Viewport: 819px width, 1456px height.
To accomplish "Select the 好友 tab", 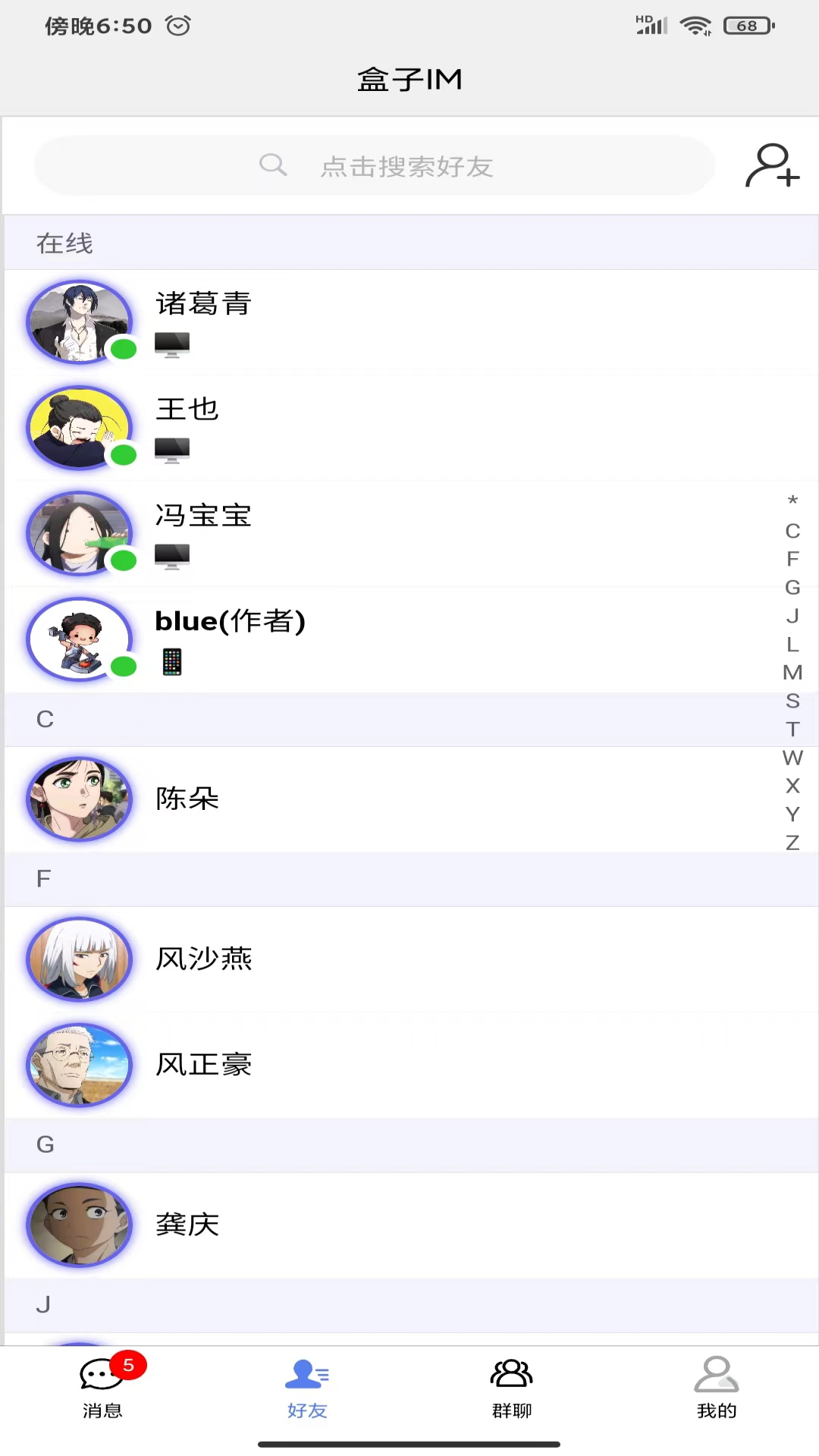I will 307,1389.
